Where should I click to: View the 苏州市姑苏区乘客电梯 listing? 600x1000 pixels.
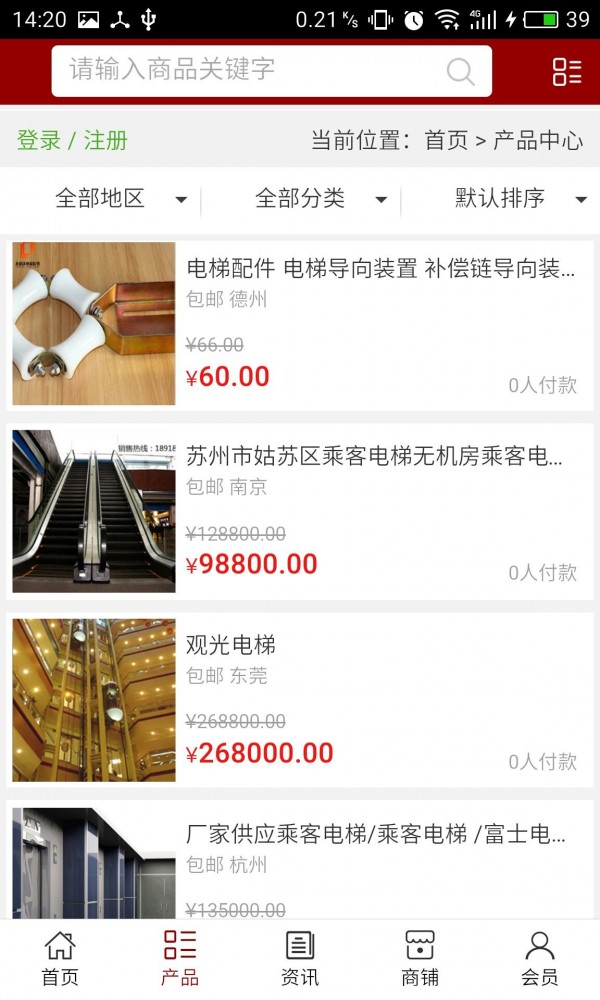click(x=374, y=457)
